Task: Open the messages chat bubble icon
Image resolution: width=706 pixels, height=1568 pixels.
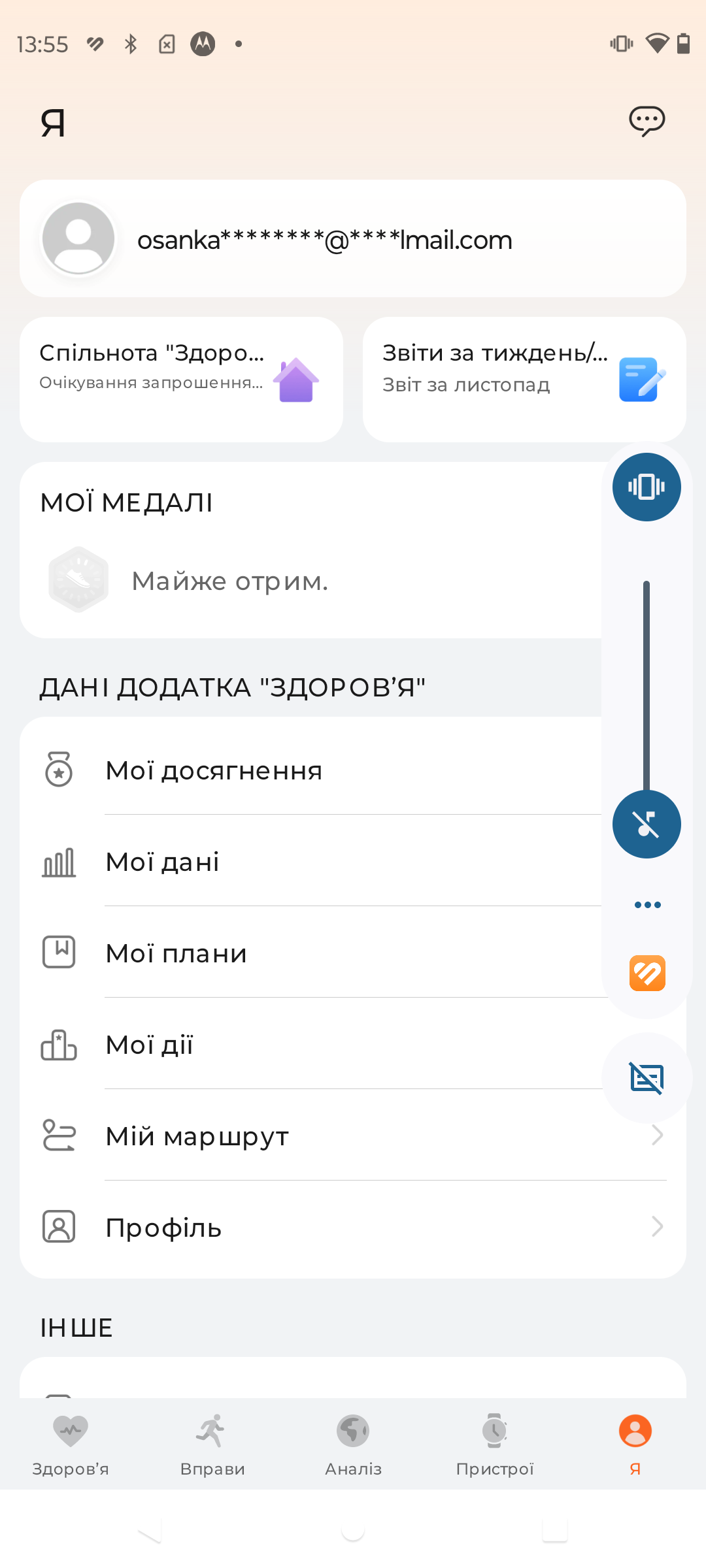Action: click(647, 121)
